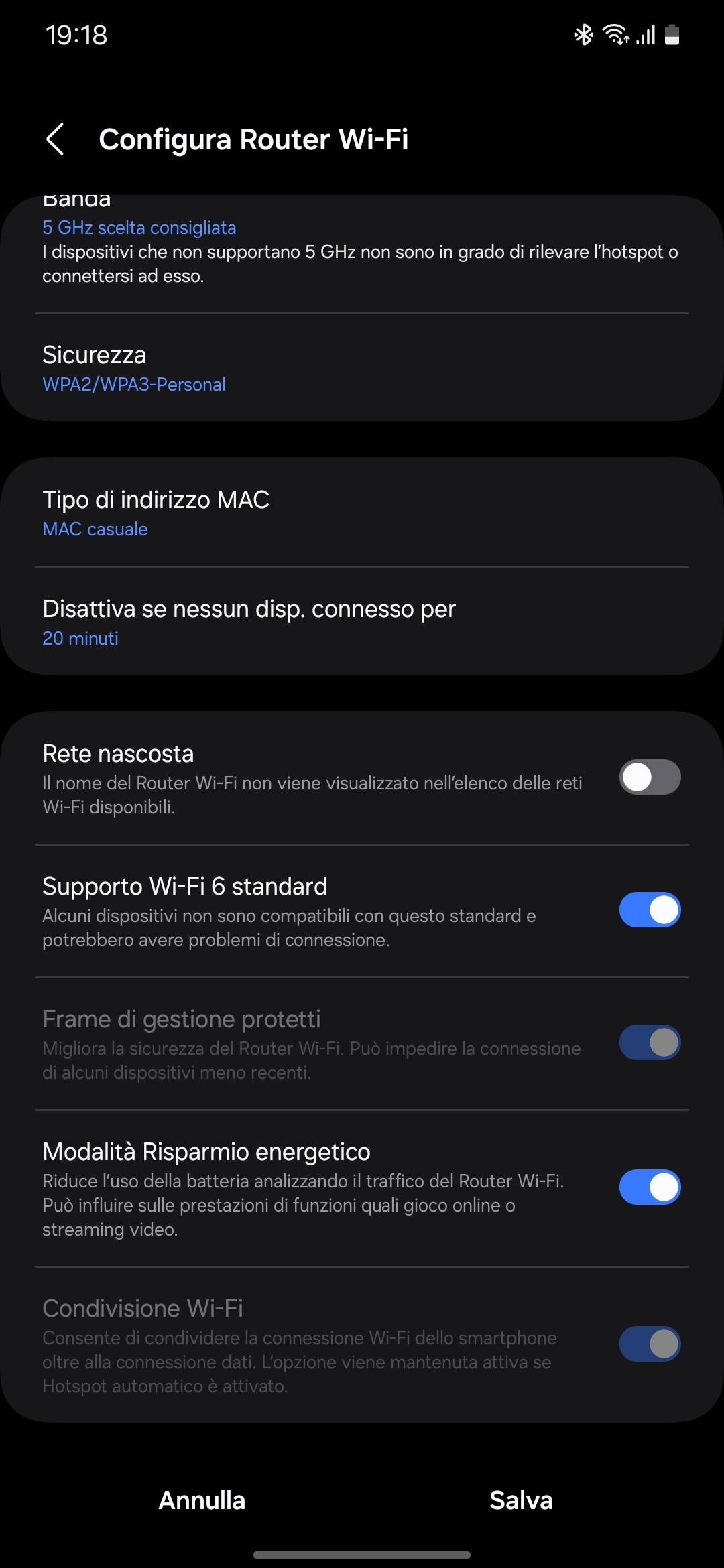724x1568 pixels.
Task: Tap Annulla to cancel changes
Action: tap(202, 1501)
